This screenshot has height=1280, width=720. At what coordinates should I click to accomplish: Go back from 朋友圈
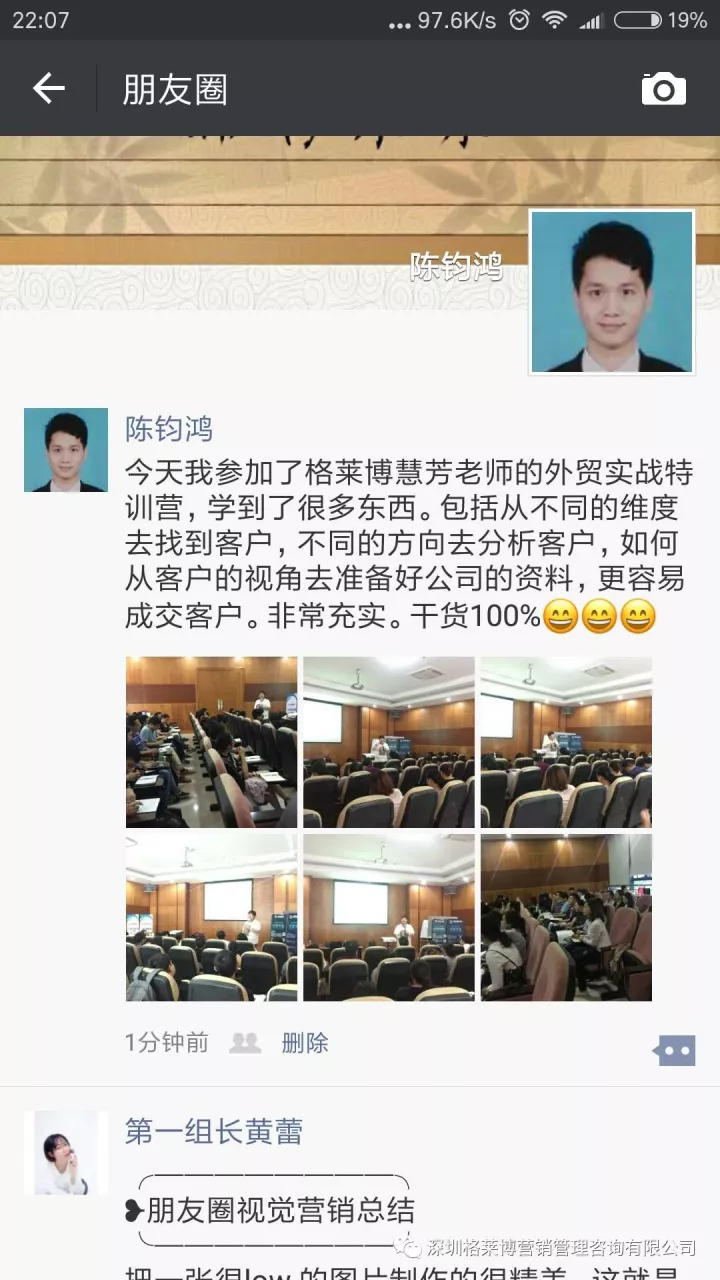pos(48,89)
